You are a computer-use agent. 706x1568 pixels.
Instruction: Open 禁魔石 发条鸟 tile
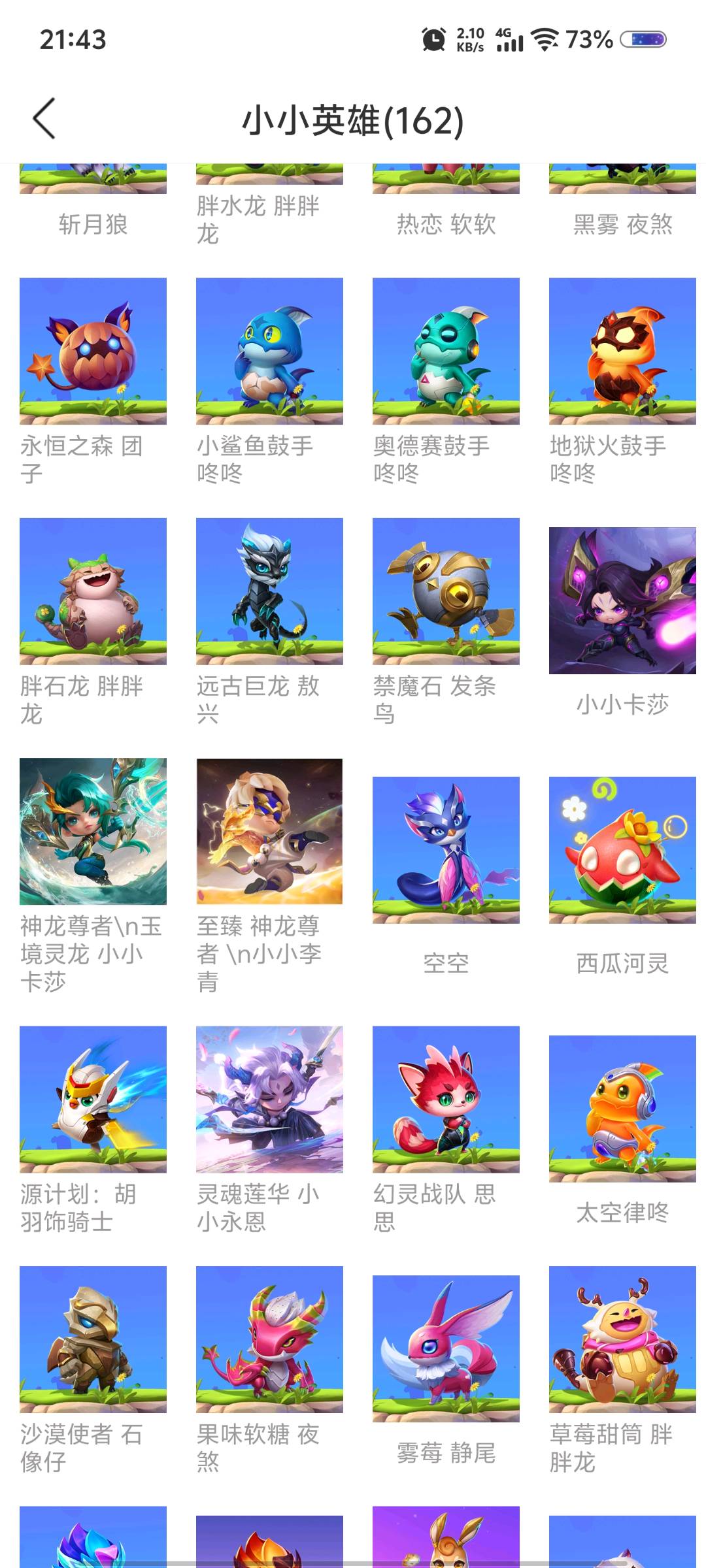(x=446, y=591)
